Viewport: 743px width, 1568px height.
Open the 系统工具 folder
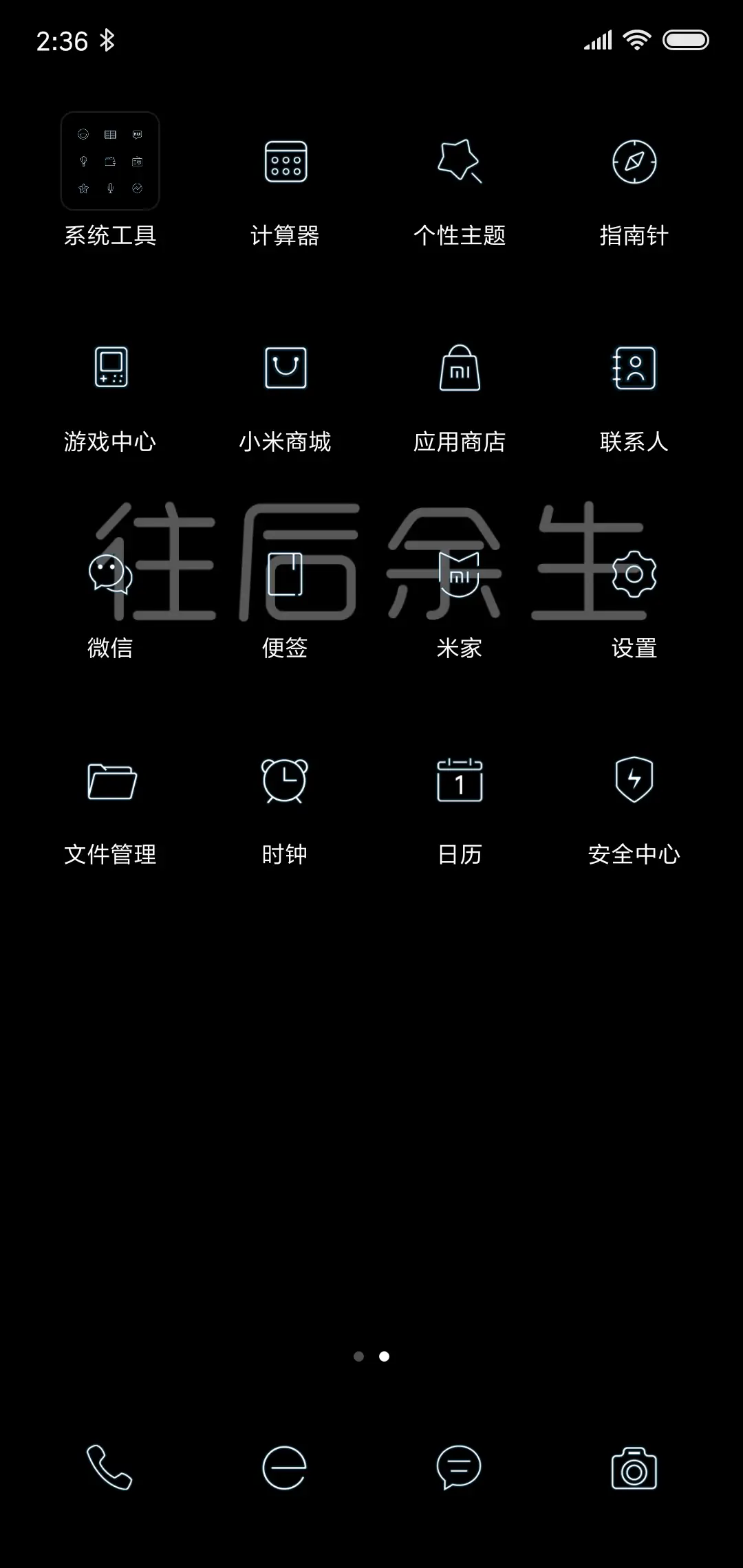(x=110, y=162)
